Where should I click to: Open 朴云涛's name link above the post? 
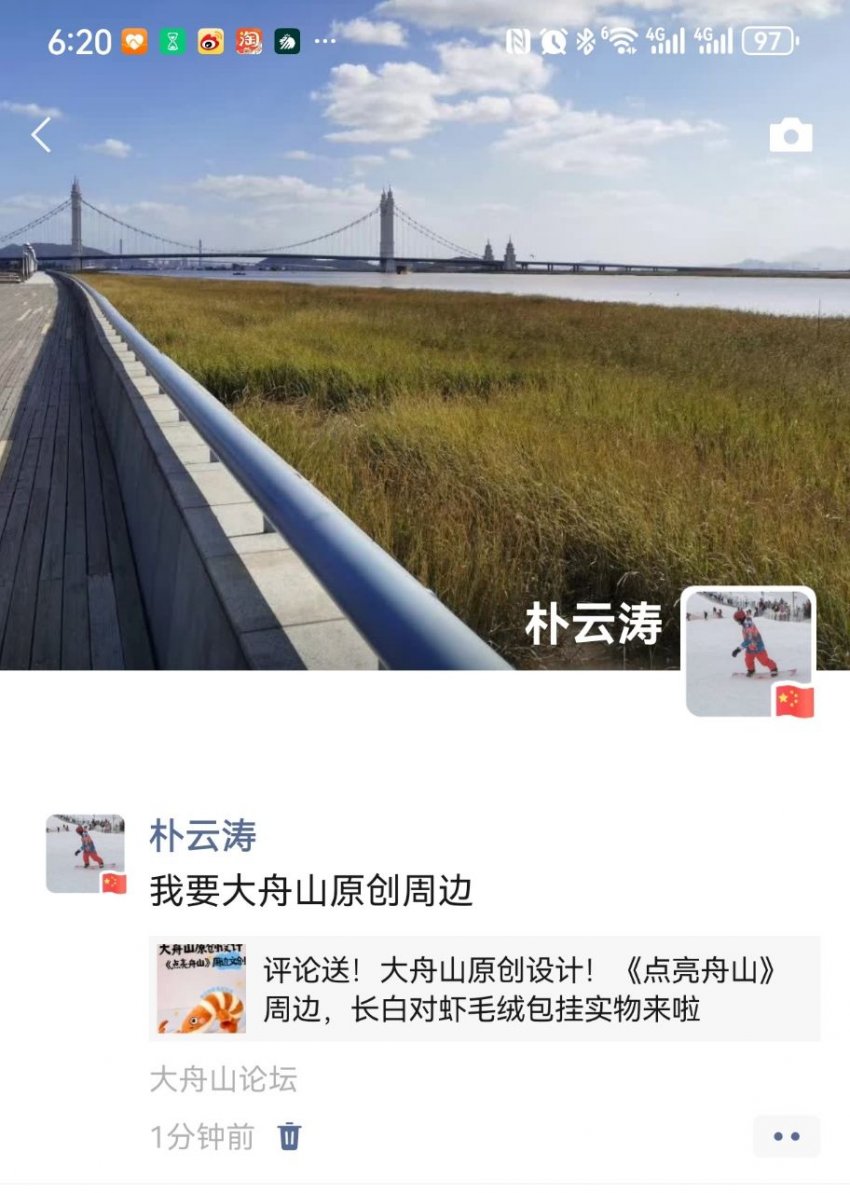(x=203, y=836)
